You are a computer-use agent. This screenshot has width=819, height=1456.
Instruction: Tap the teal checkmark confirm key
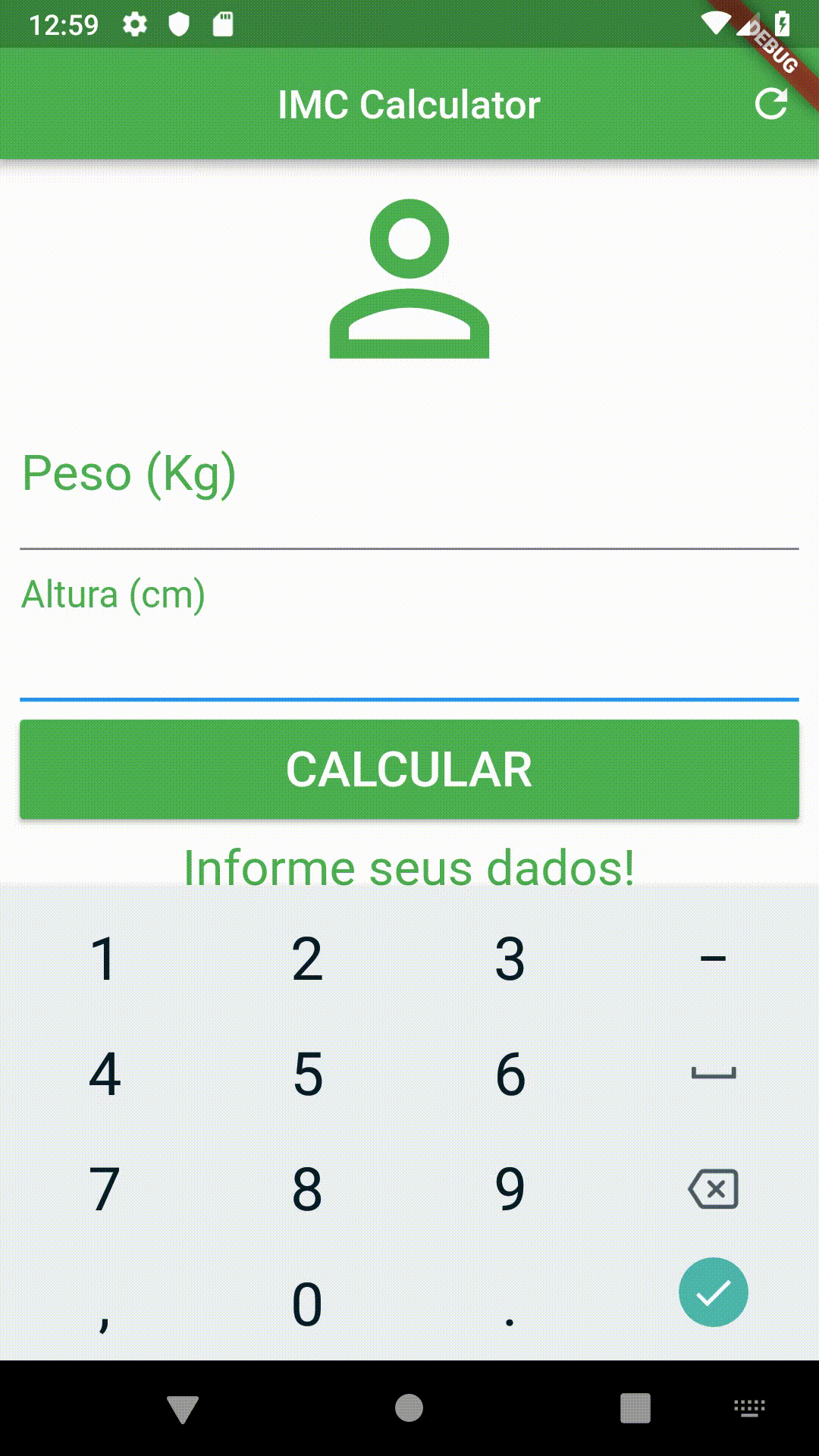coord(714,1291)
